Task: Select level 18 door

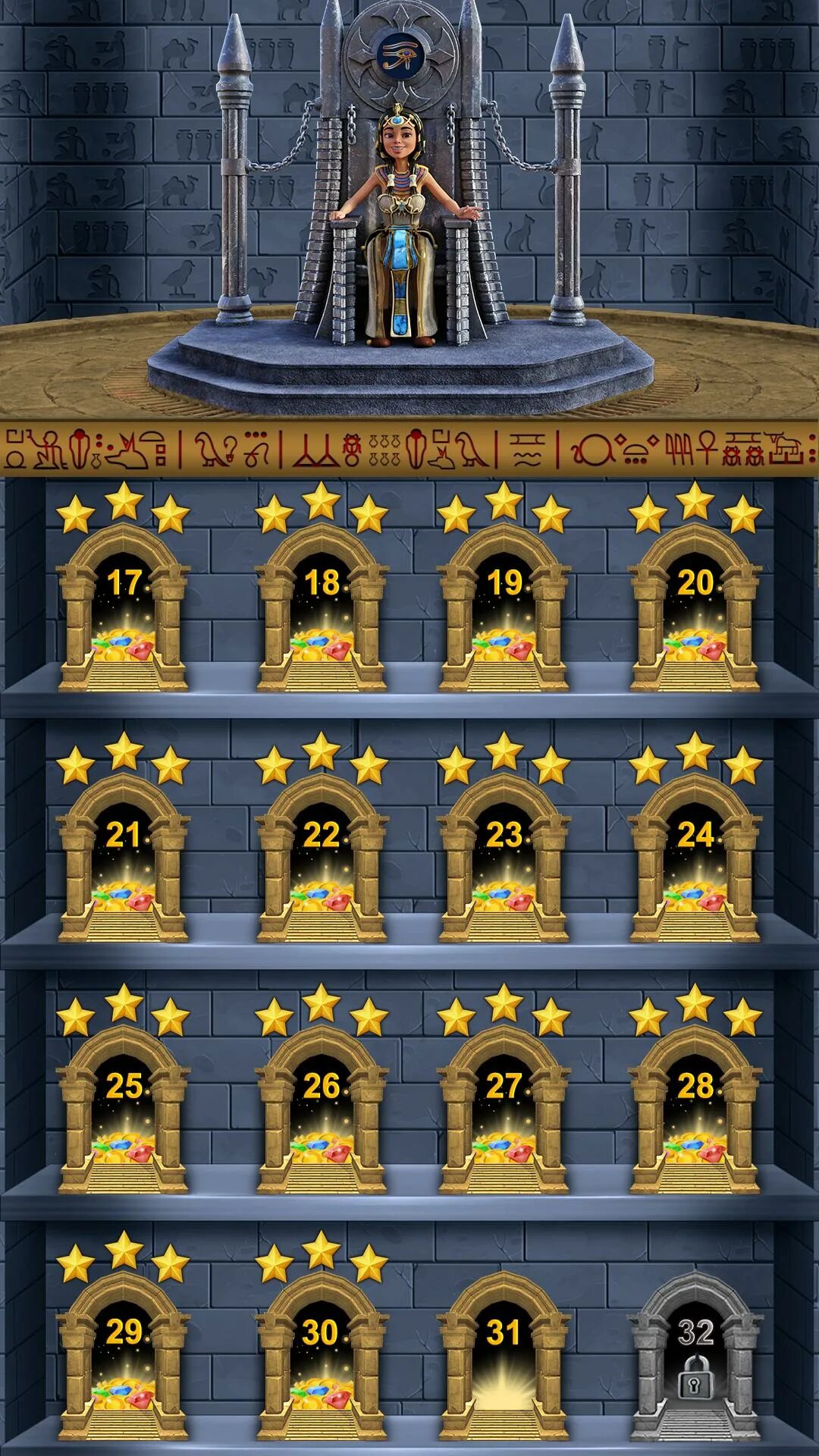Action: click(322, 607)
